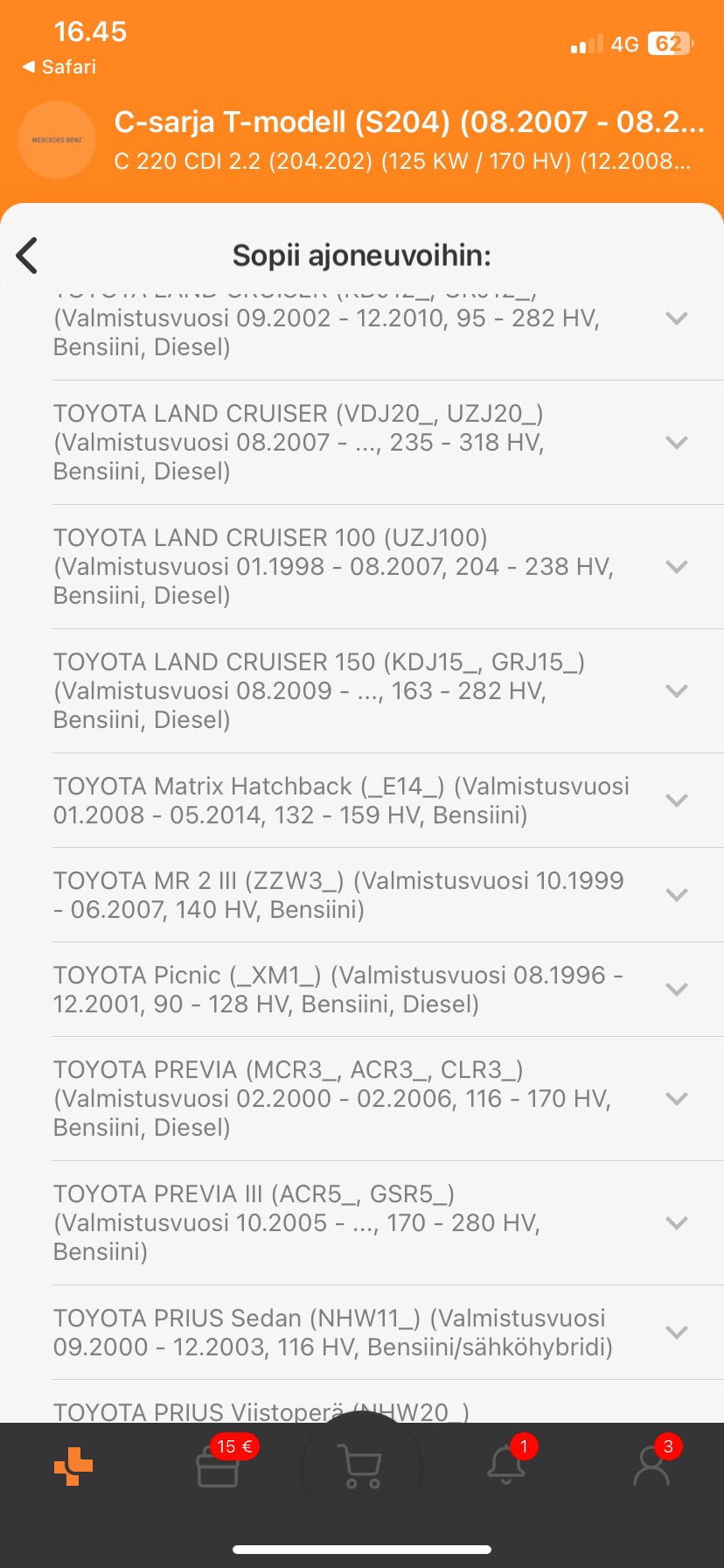
Task: Expand TOYOTA LAND CRUISER 150 (KDJ15_, GRJ15_) entry
Action: click(677, 691)
